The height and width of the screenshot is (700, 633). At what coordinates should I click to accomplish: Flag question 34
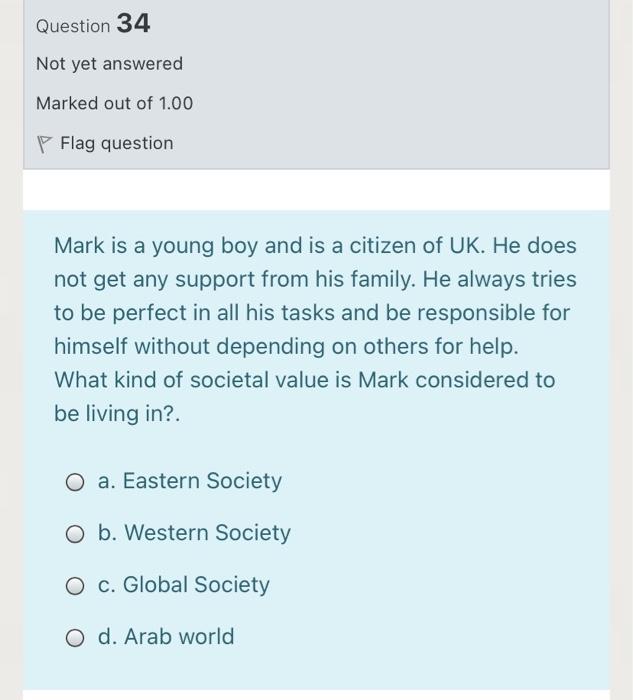(x=105, y=143)
